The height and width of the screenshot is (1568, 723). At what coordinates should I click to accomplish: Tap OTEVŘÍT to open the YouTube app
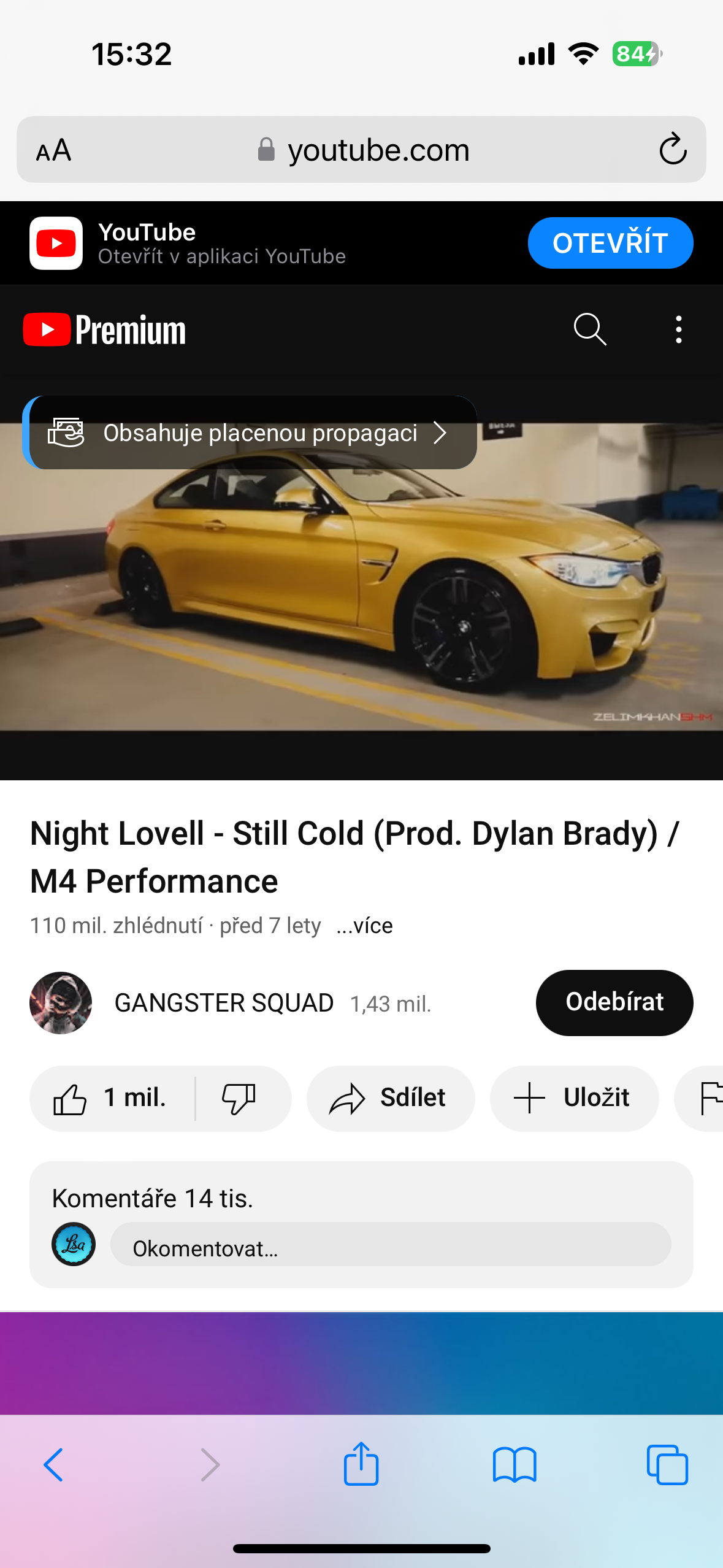coord(610,242)
